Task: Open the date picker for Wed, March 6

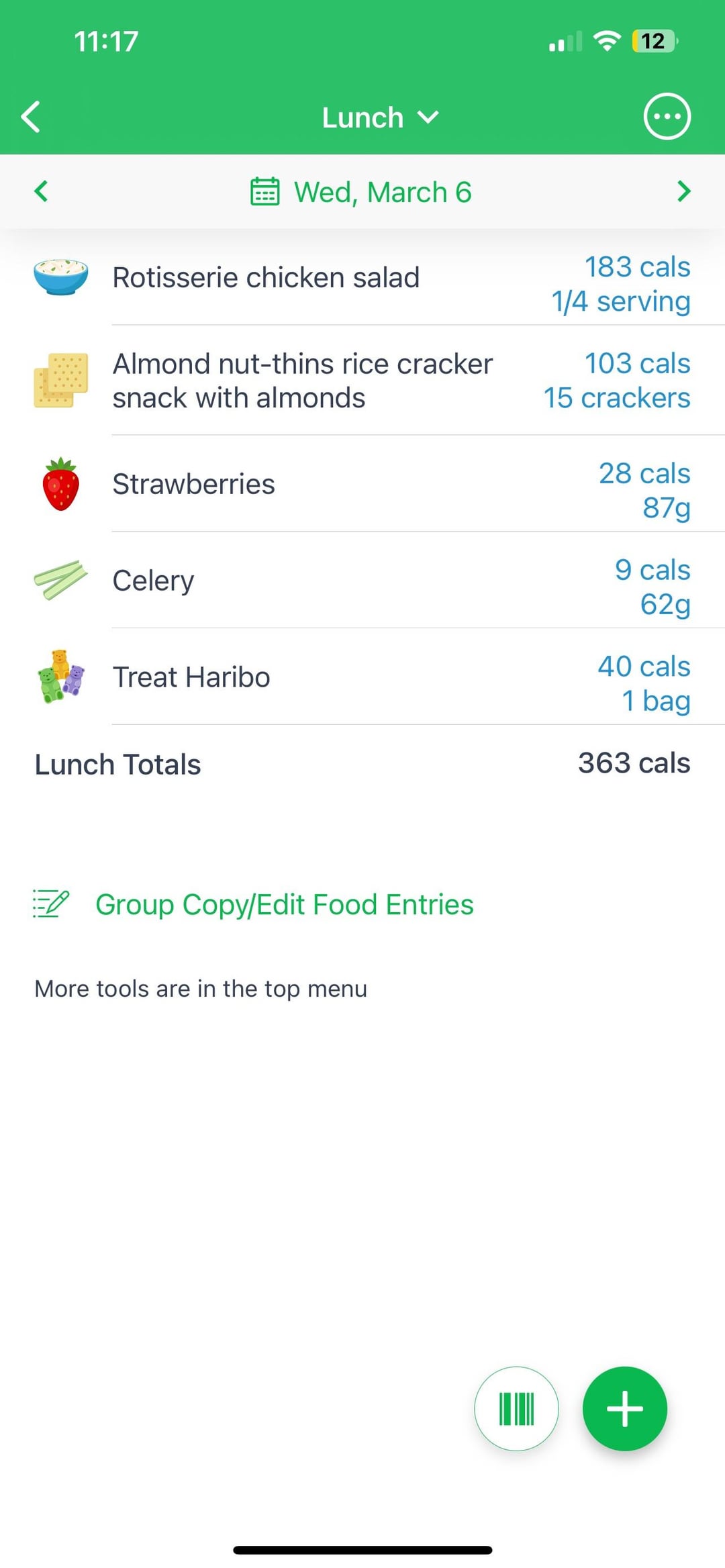Action: click(361, 192)
